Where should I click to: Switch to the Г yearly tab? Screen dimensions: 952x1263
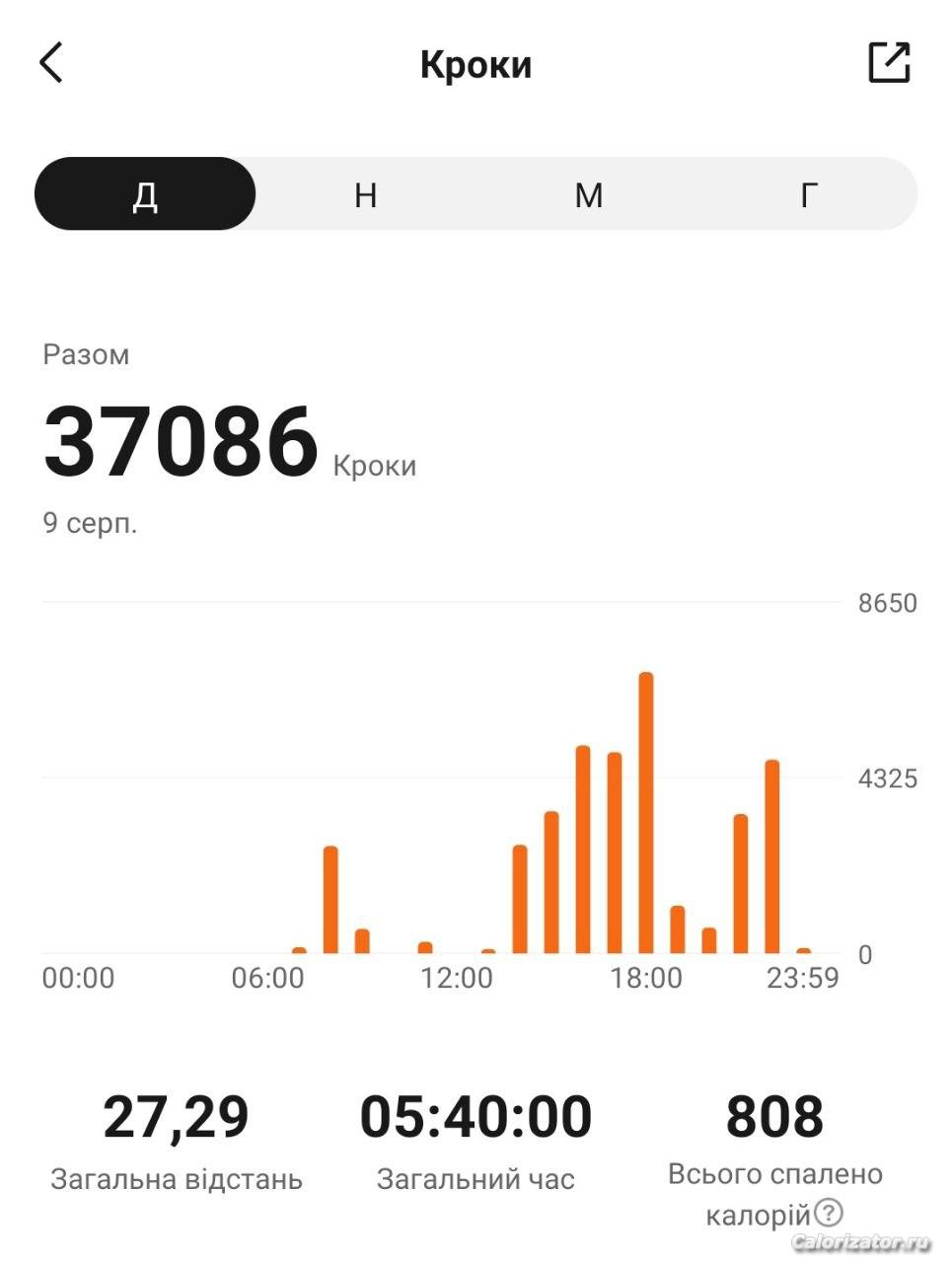[809, 193]
